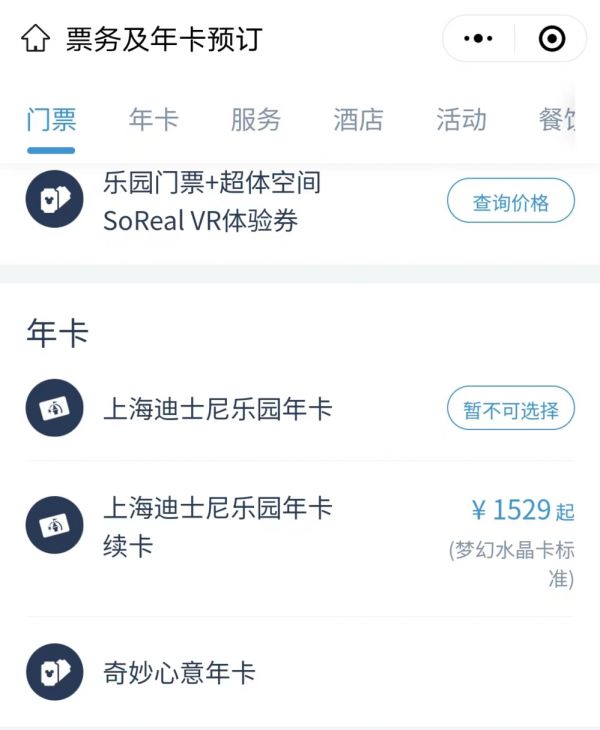Switch to the 门票 tab

pos(51,120)
